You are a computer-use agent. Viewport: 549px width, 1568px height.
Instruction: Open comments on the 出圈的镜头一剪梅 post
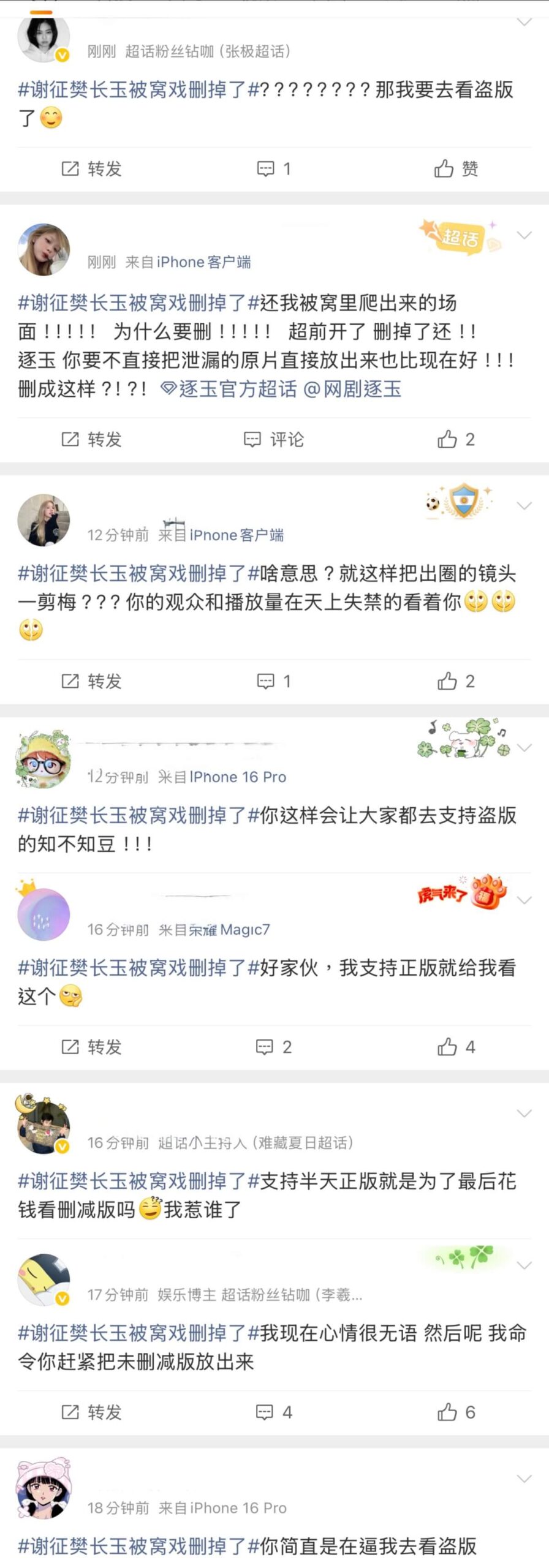click(274, 681)
